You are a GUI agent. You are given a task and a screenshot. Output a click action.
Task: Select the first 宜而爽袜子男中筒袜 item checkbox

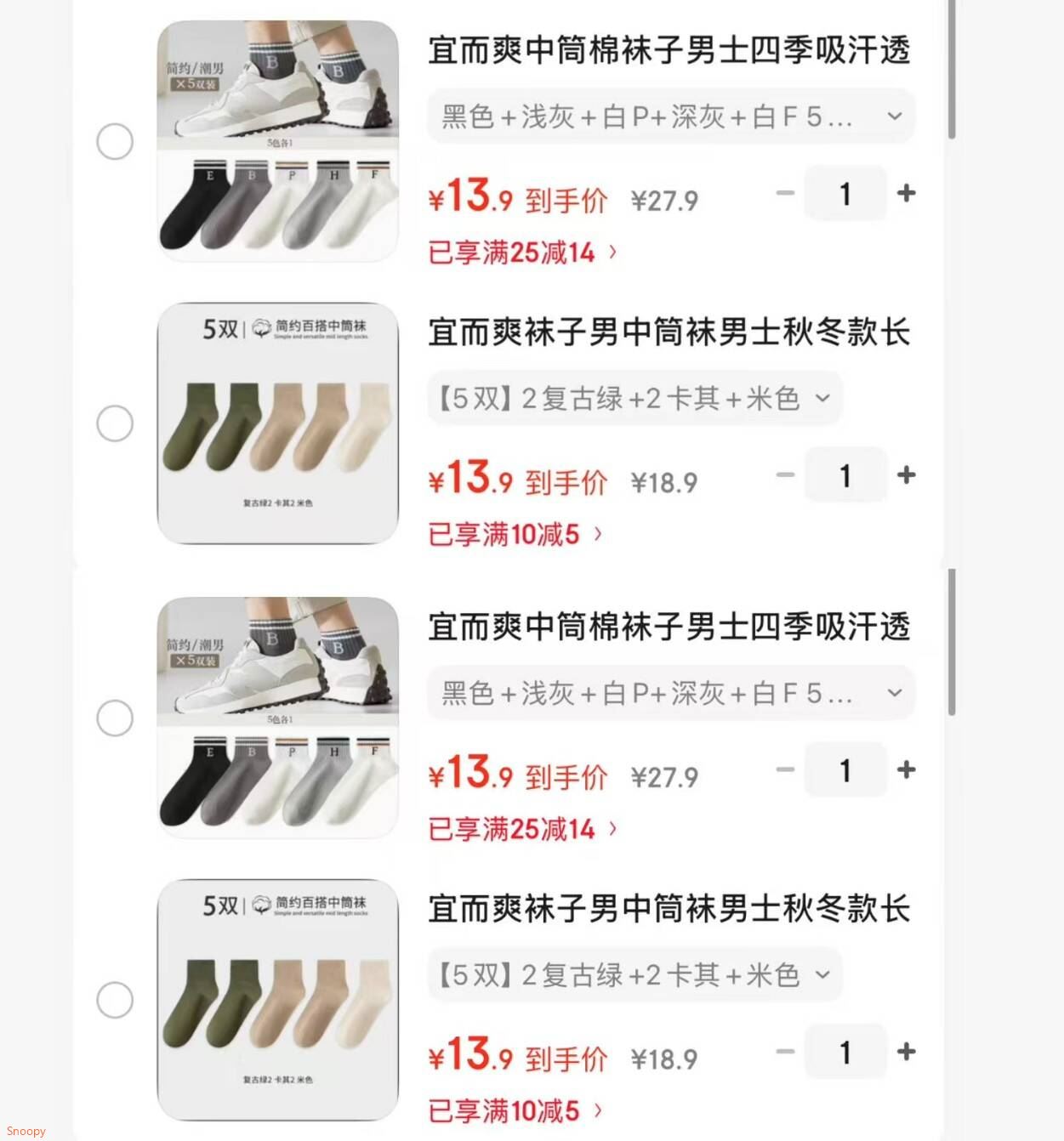[x=115, y=423]
